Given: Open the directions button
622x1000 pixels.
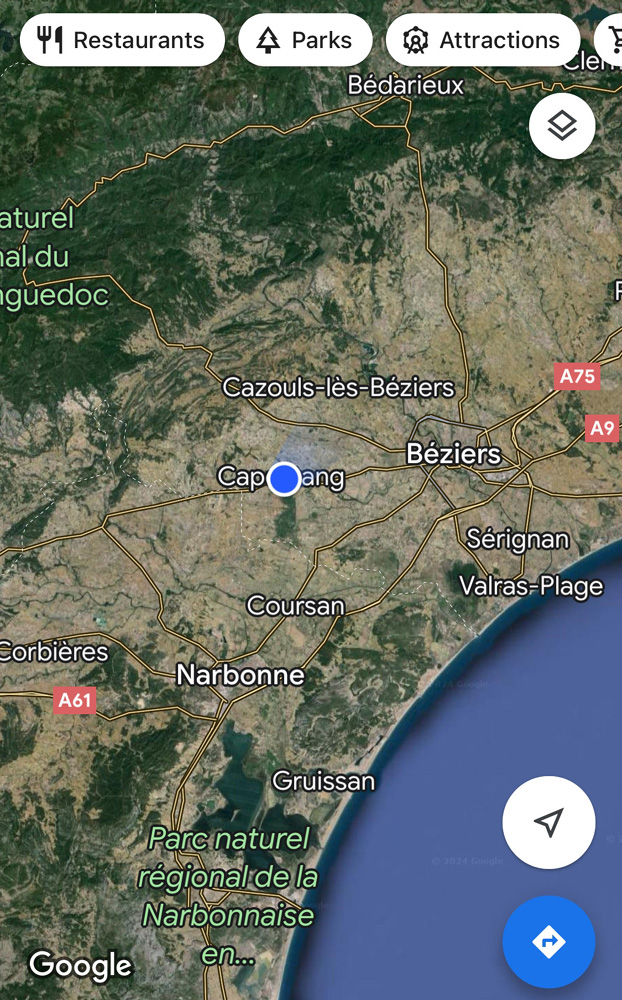Looking at the screenshot, I should click(548, 941).
